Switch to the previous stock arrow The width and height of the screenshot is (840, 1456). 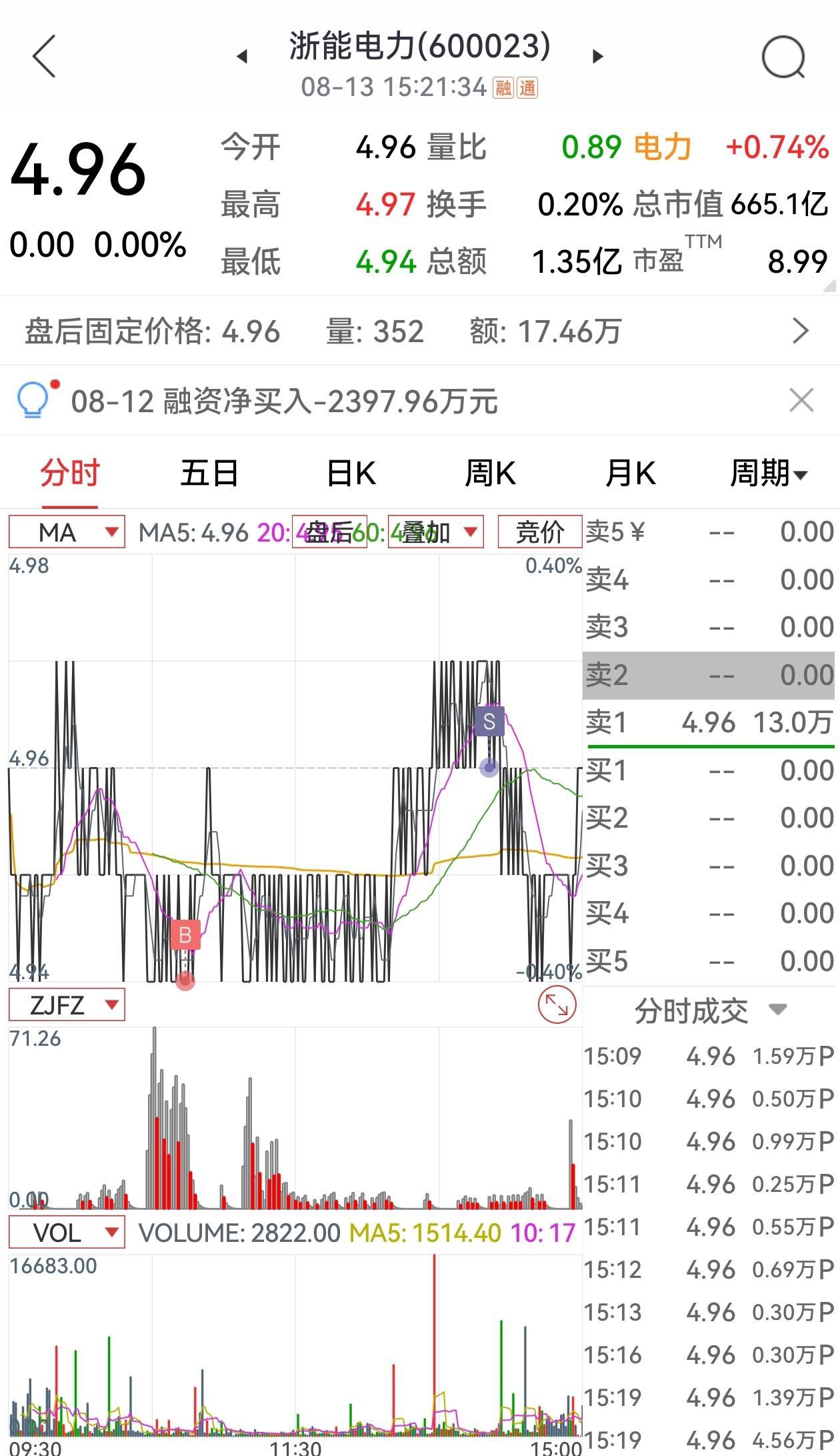pos(242,57)
